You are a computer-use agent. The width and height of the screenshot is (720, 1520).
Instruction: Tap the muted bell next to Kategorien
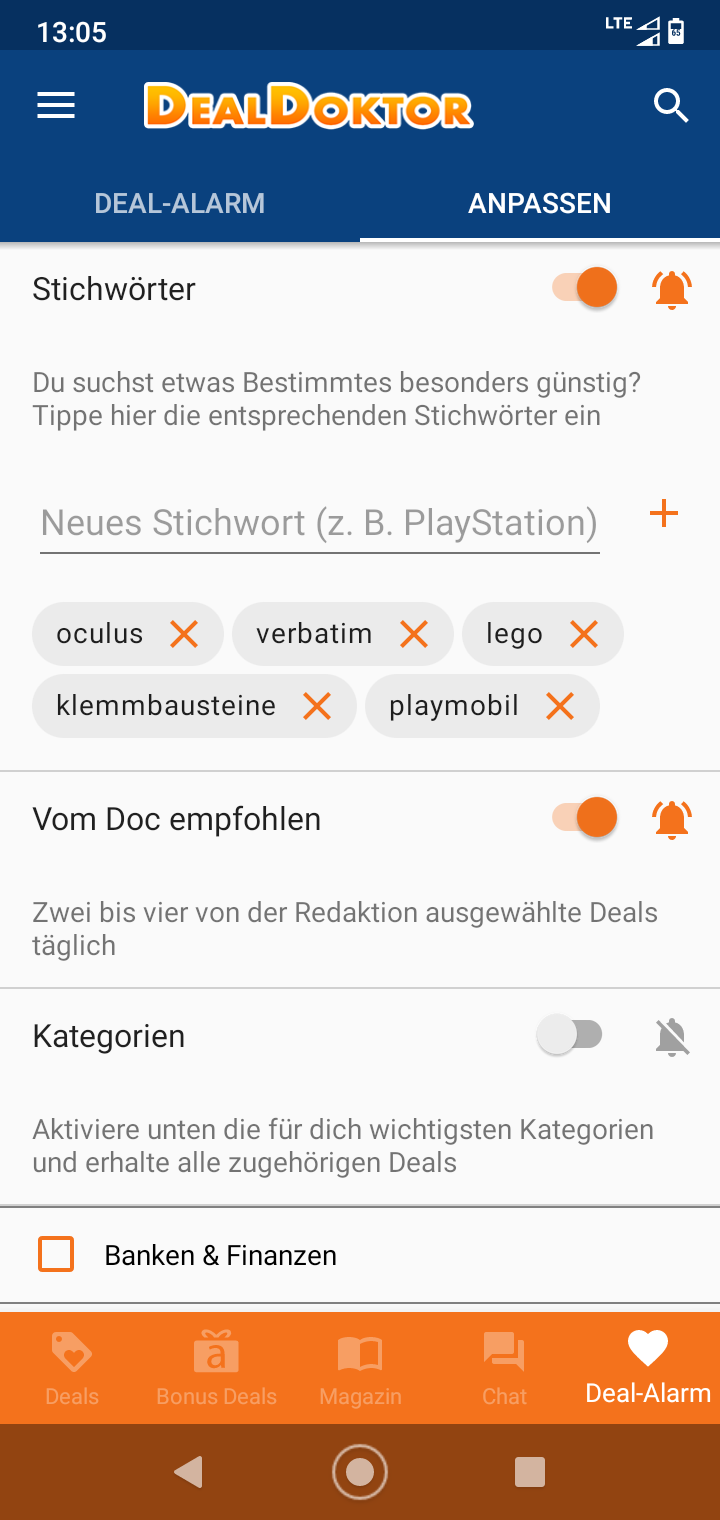672,1037
